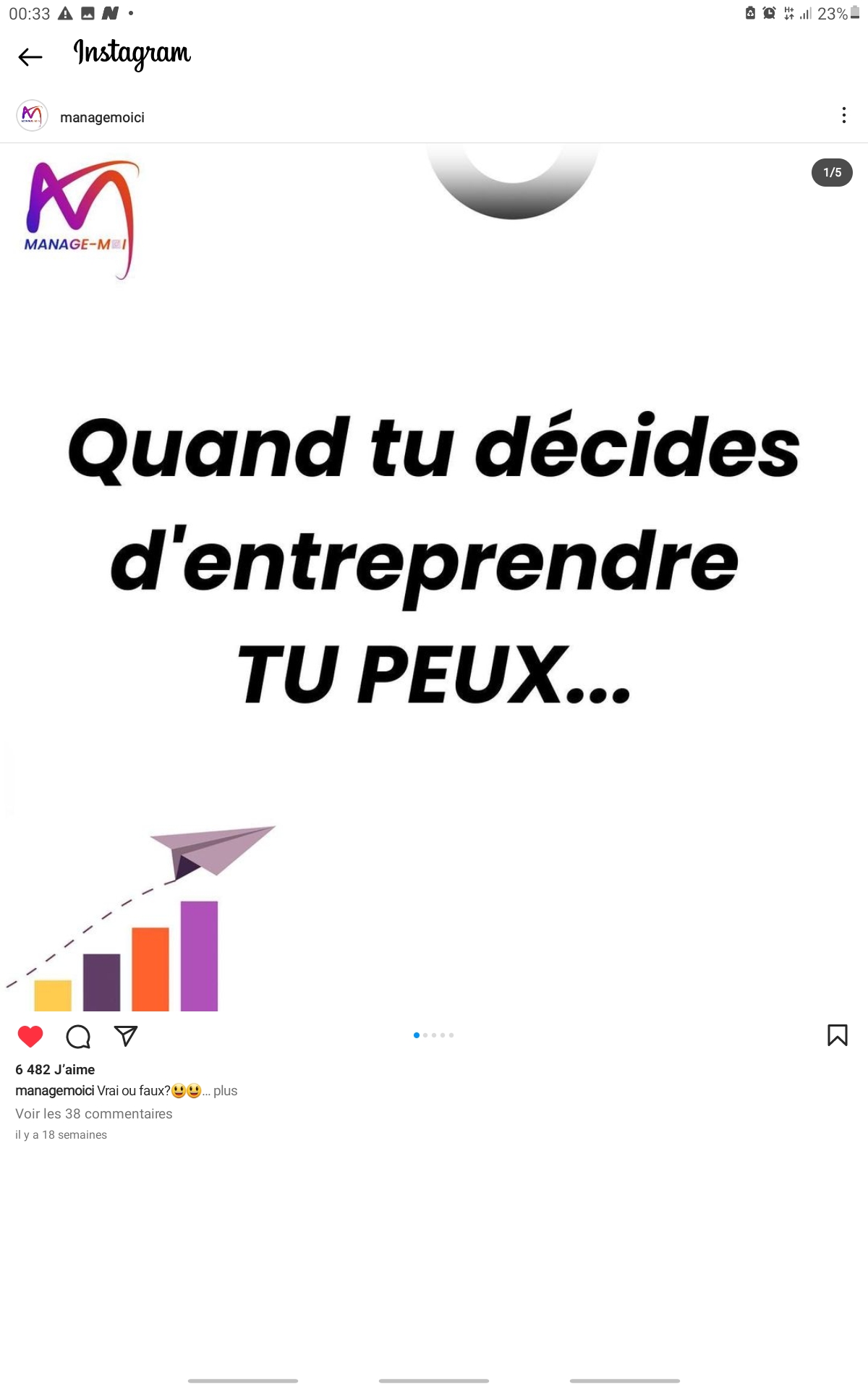Open the managemoici username in the header
The height and width of the screenshot is (1389, 868).
coord(102,117)
